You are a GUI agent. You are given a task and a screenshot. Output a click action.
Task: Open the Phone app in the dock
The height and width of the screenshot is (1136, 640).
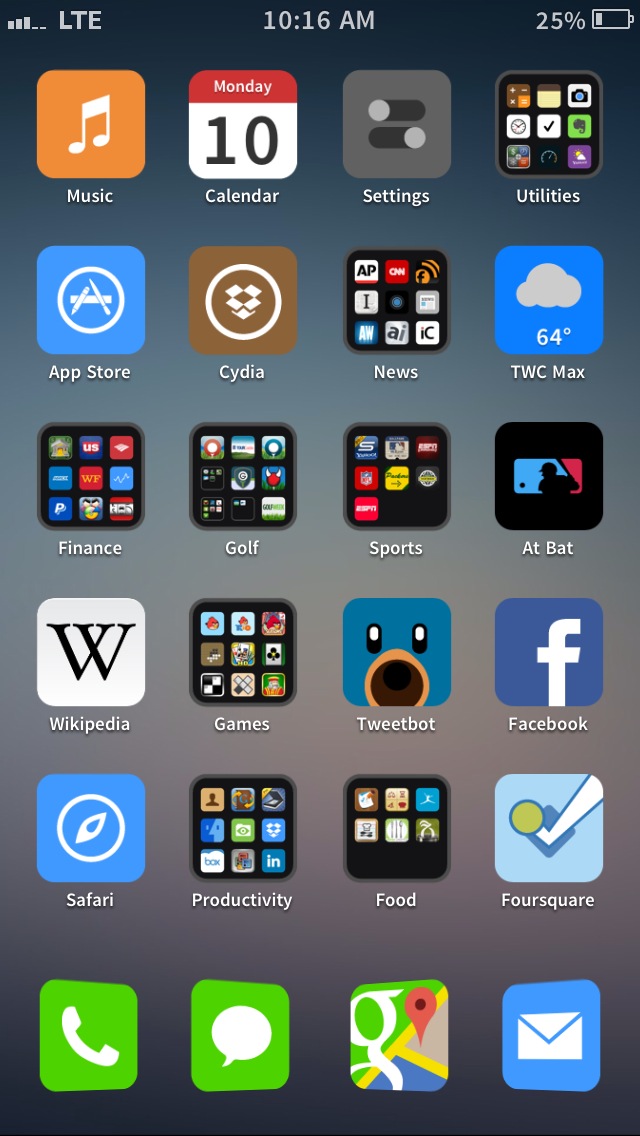[x=88, y=1035]
